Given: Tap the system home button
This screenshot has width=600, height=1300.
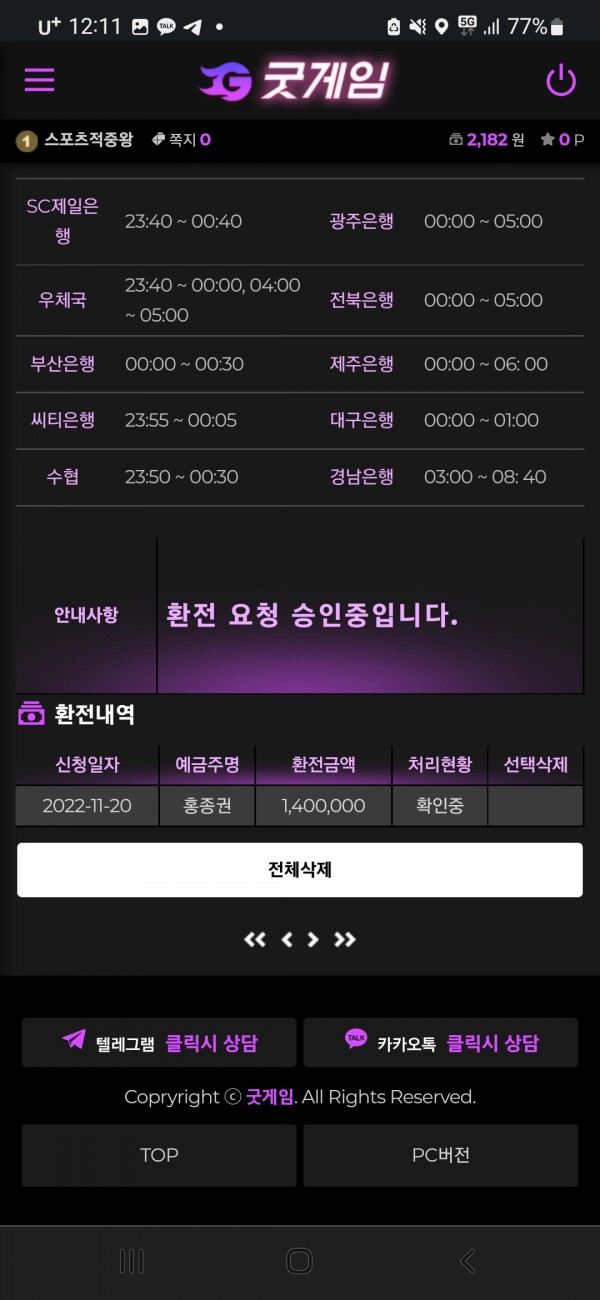Looking at the screenshot, I should [x=300, y=1261].
